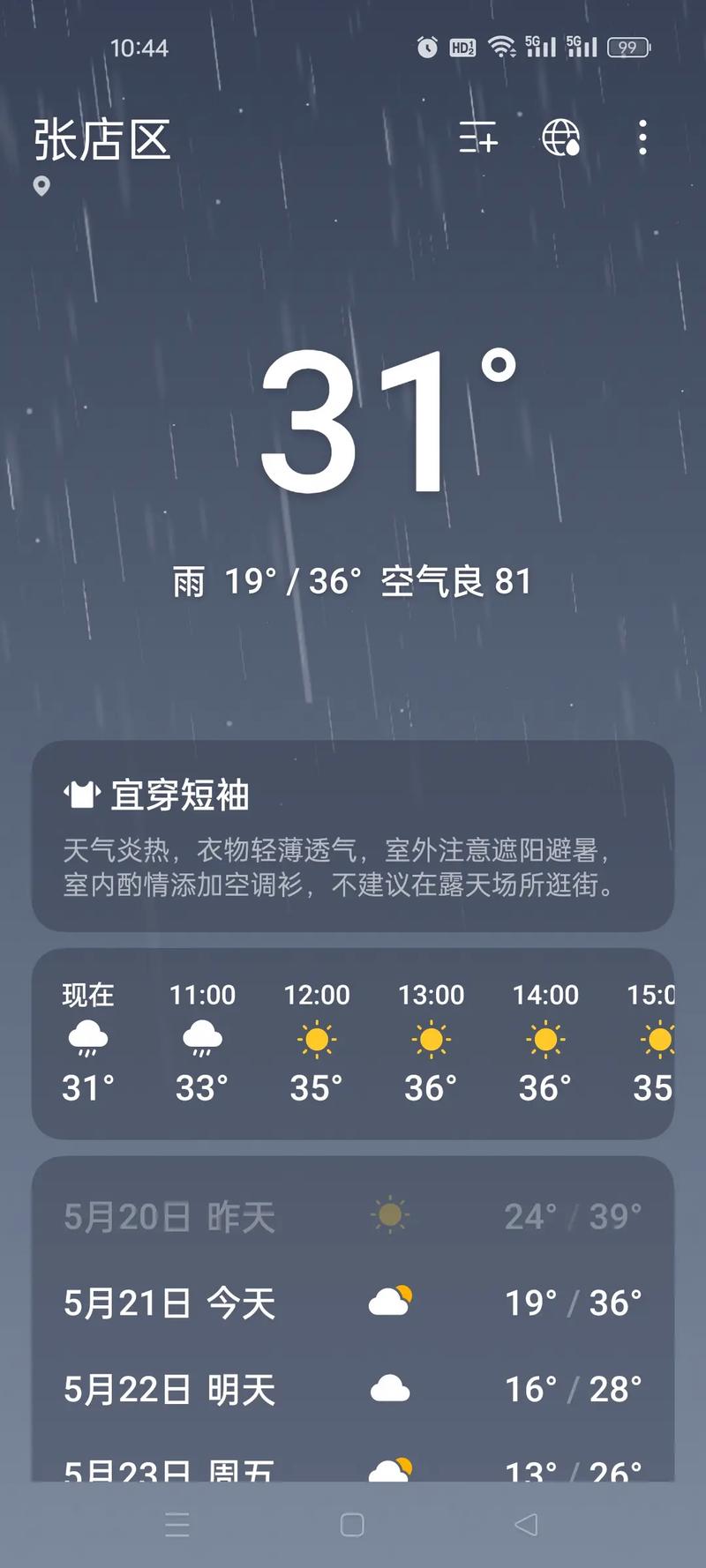
Task: Expand the 5月22日 明天 forecast row
Action: coord(353,1386)
